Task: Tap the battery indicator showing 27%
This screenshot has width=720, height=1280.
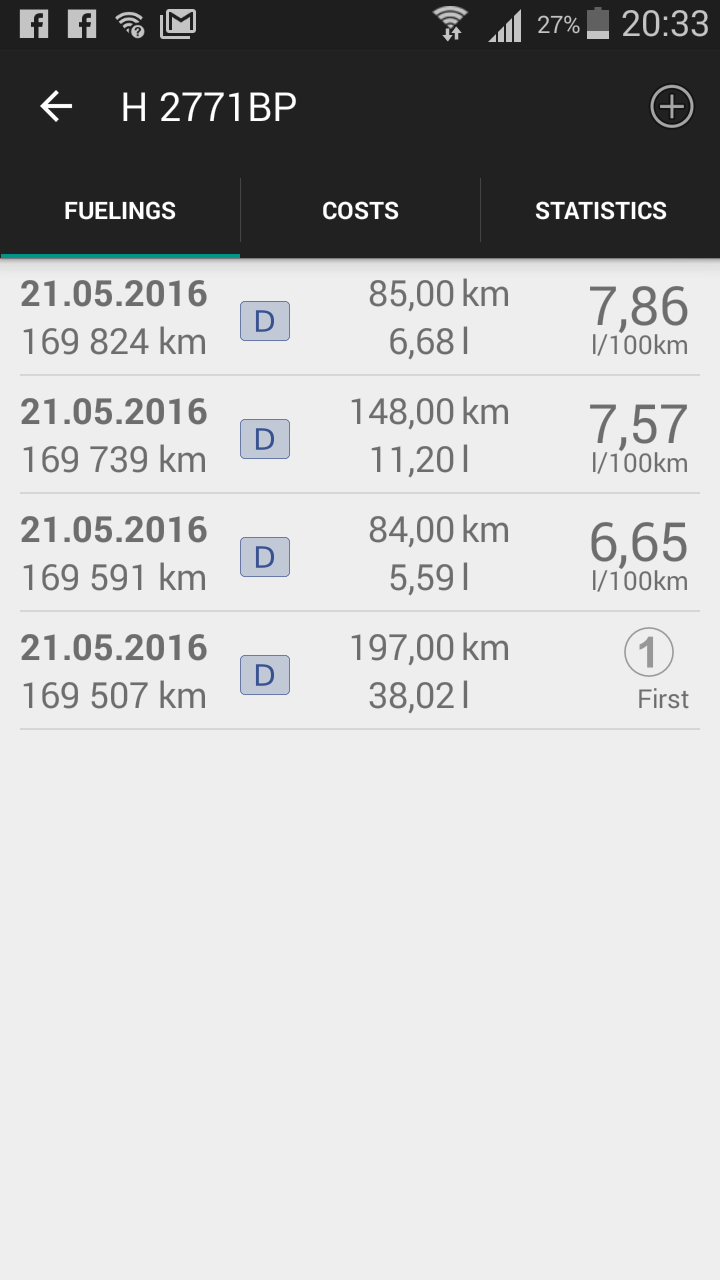Action: [597, 25]
